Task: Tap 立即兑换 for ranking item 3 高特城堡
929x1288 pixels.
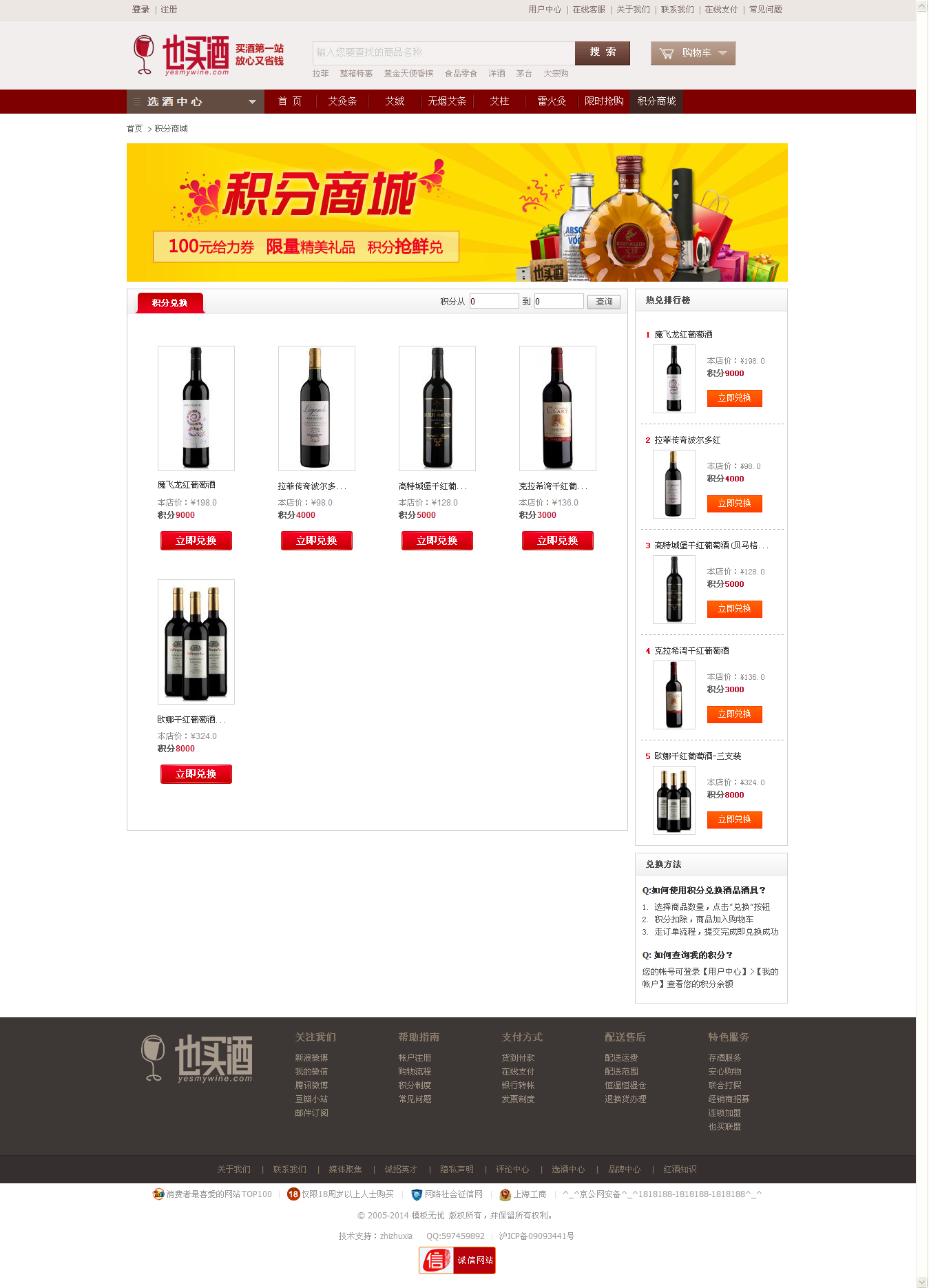Action: pyautogui.click(x=734, y=609)
